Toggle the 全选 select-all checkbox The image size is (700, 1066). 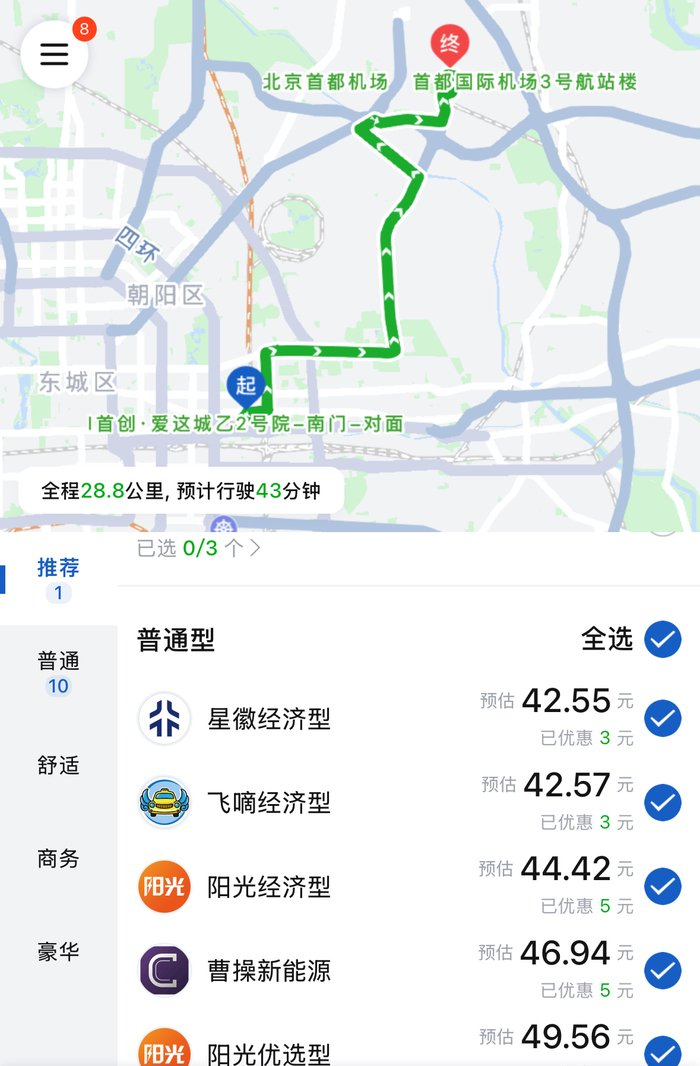tap(663, 639)
